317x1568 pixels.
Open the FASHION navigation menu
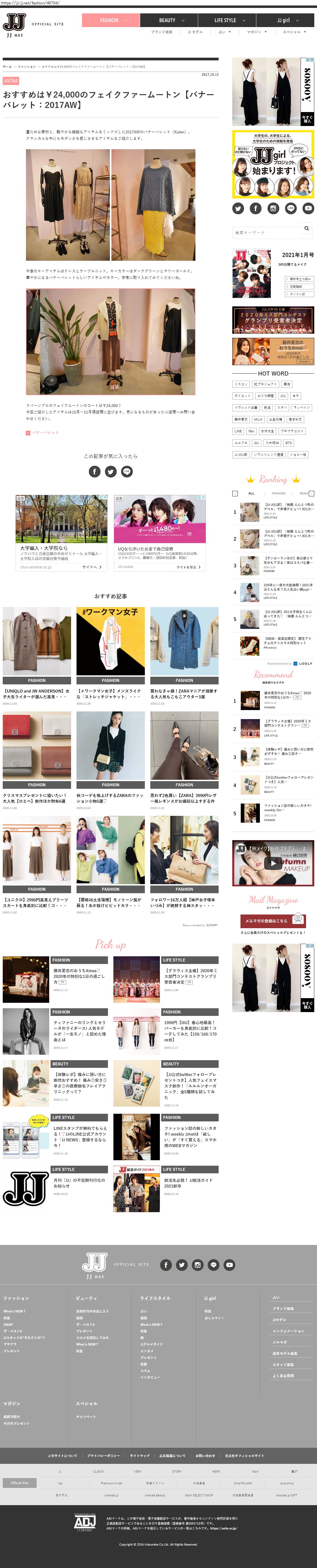(109, 20)
